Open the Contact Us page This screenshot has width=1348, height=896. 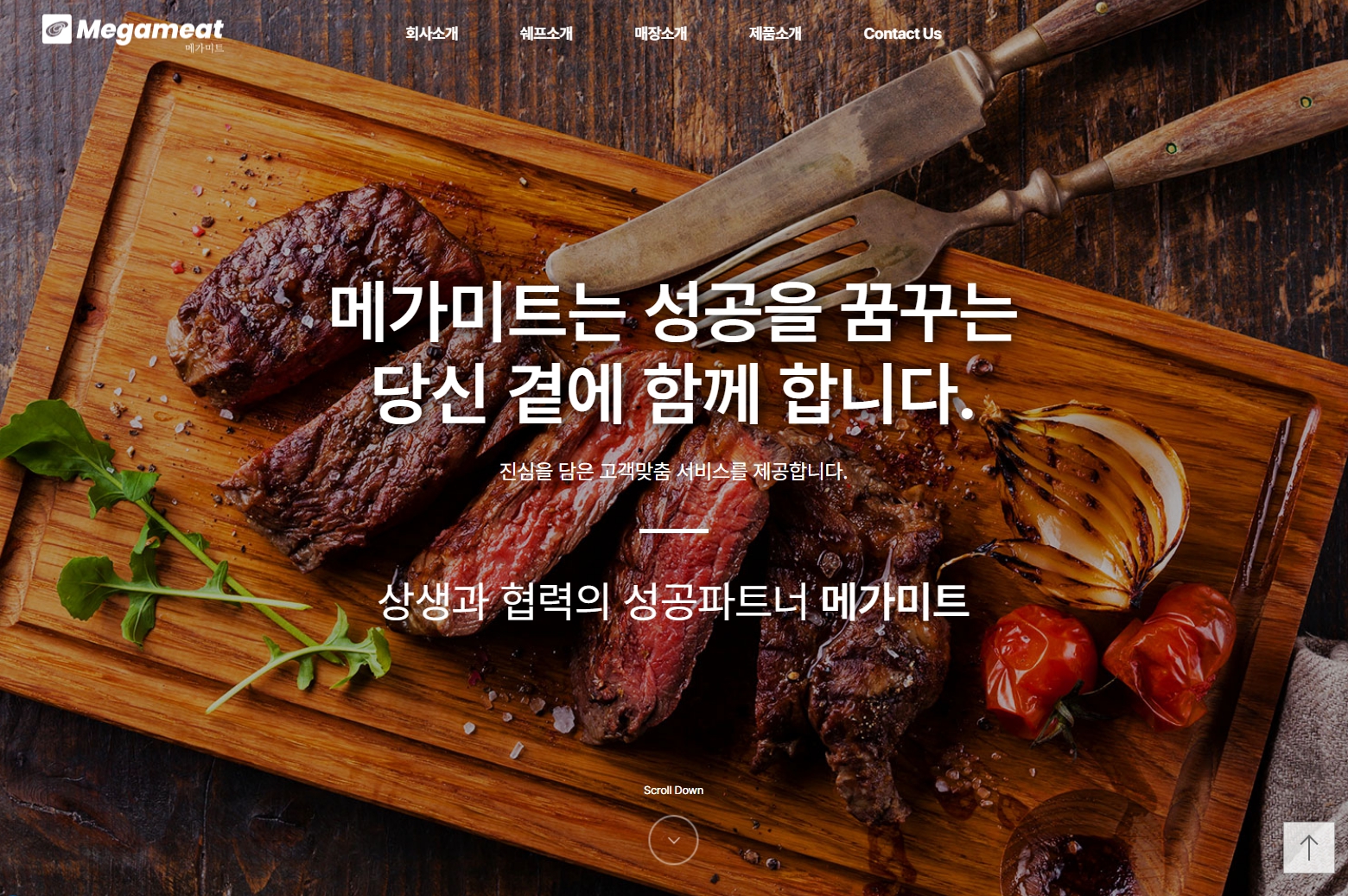[902, 34]
